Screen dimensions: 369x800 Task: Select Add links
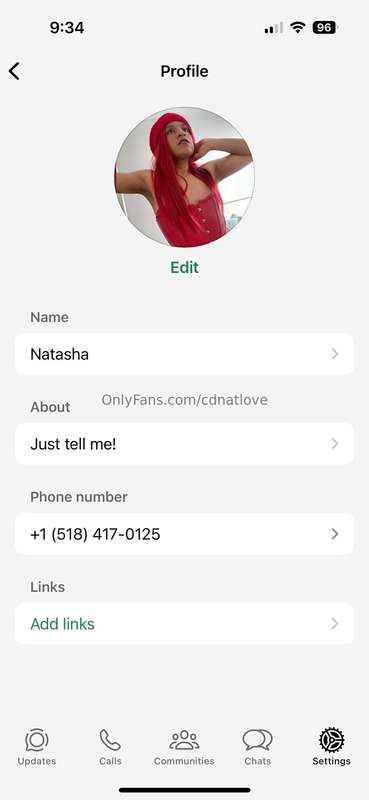pos(184,623)
